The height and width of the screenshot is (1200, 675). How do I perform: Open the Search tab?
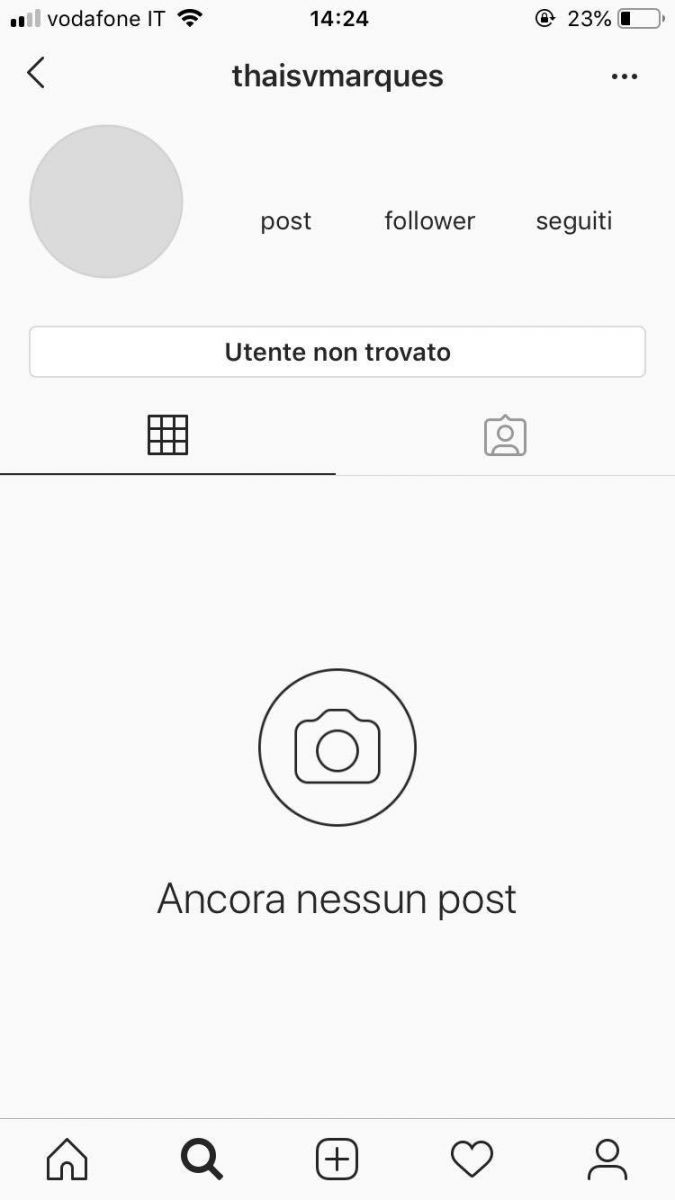202,1160
